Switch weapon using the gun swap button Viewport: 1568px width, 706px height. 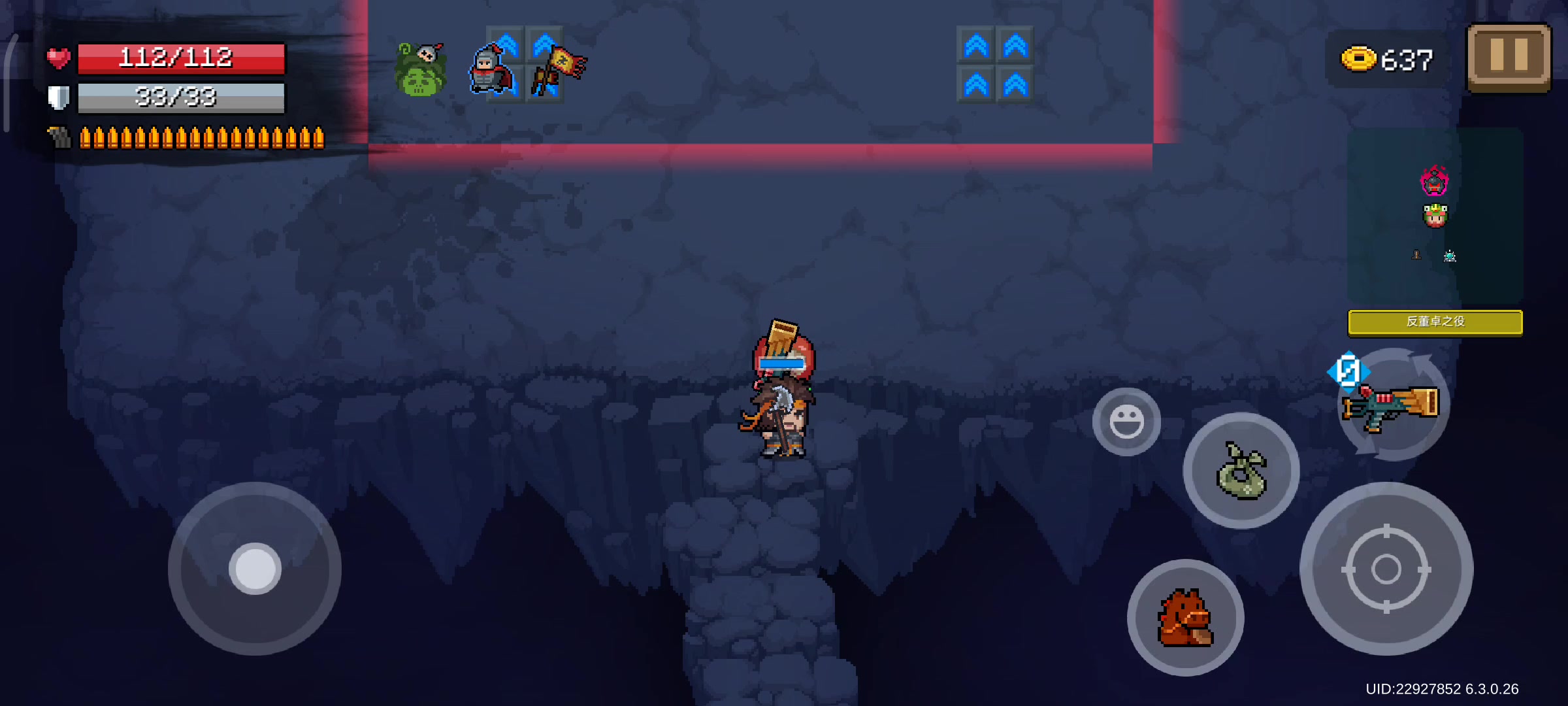pos(1393,405)
